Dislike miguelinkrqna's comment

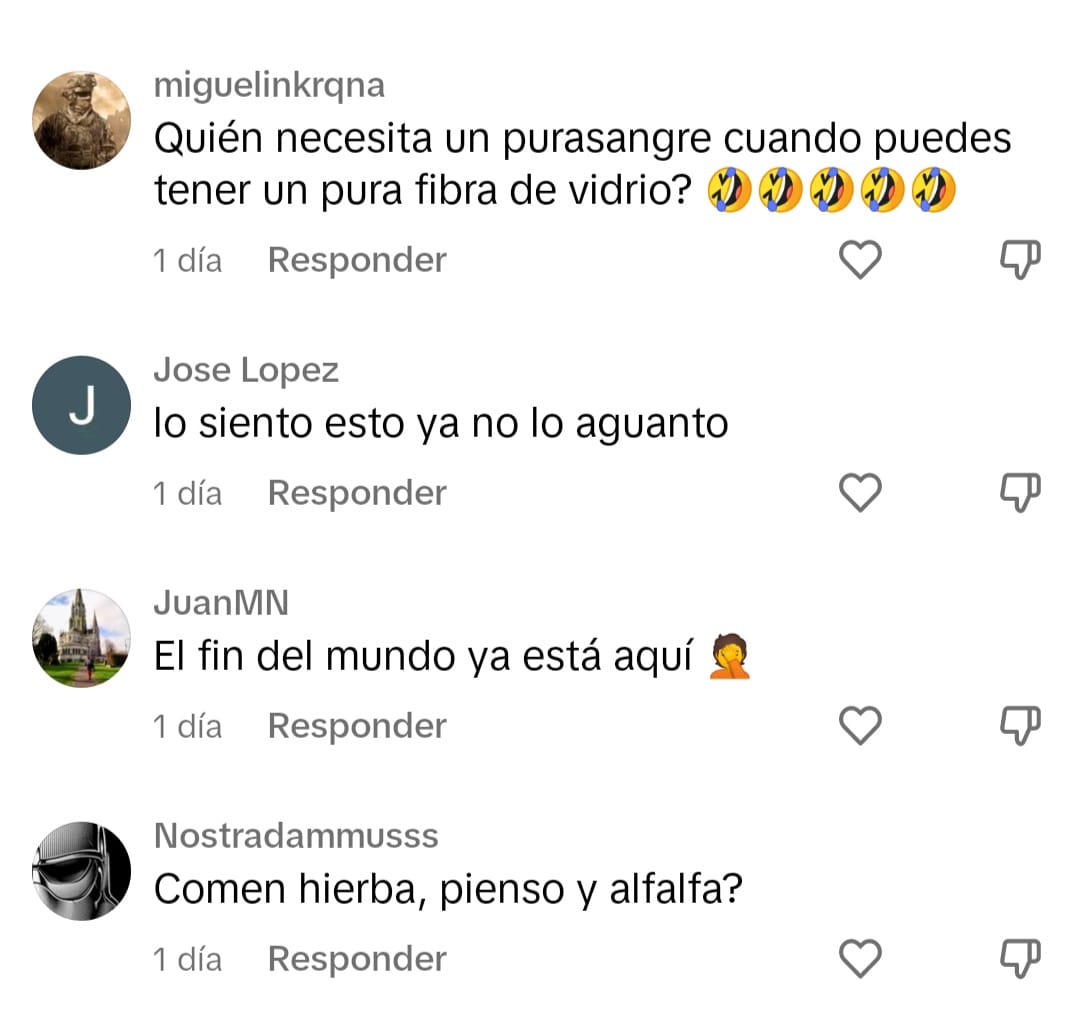1021,261
